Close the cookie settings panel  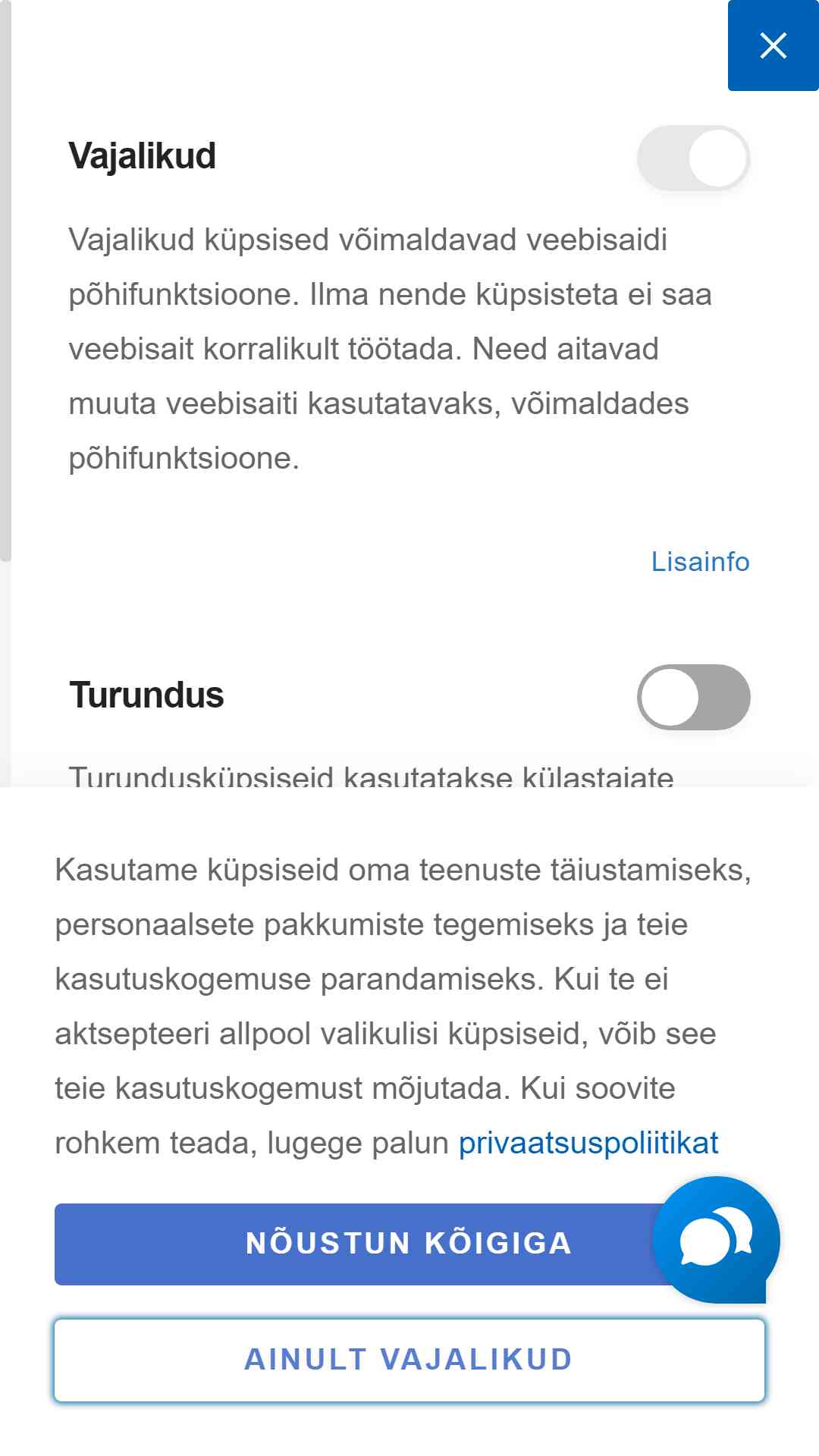[x=773, y=45]
